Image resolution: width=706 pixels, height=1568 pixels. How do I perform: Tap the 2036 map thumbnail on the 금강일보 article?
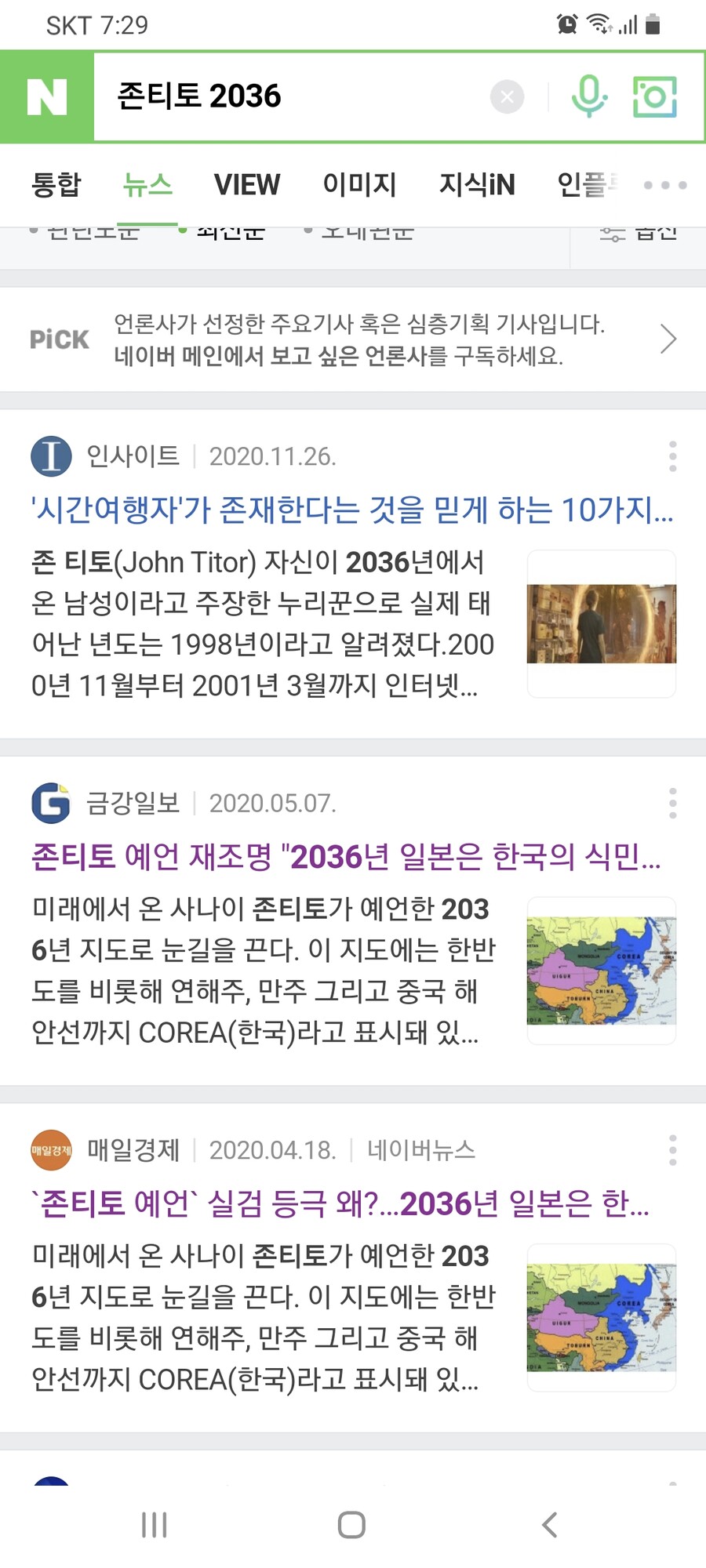coord(601,970)
